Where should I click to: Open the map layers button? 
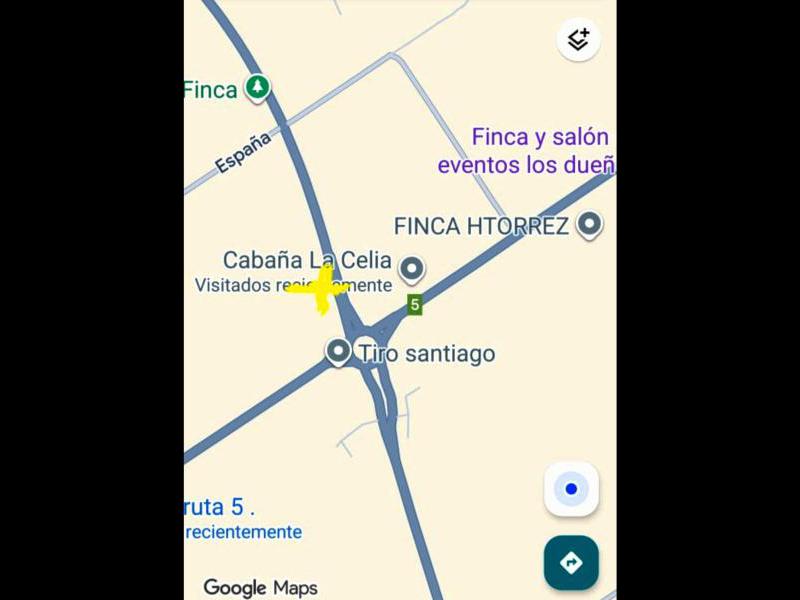[x=578, y=40]
